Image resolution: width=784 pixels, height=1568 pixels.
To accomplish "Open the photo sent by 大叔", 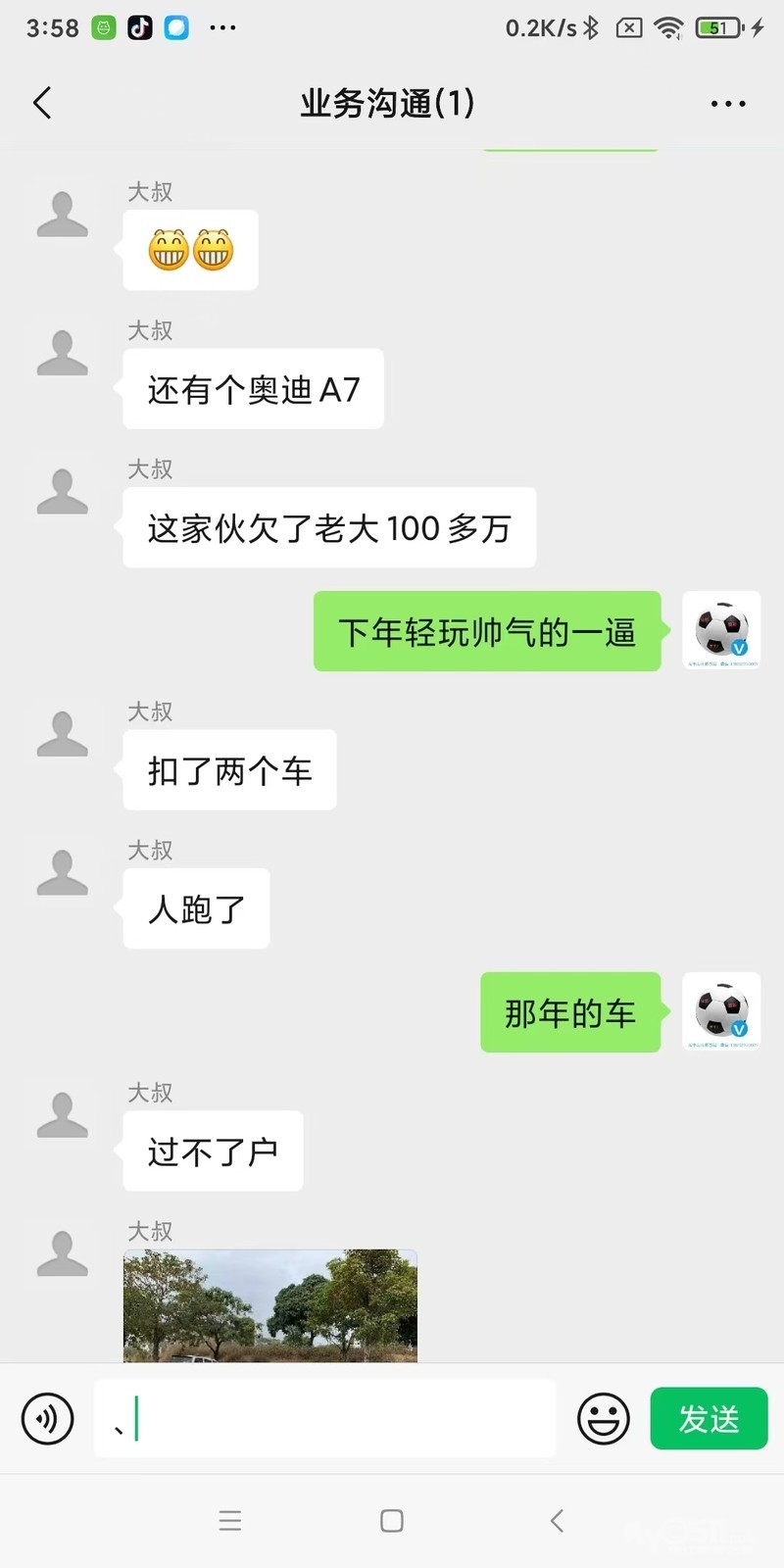I will pyautogui.click(x=270, y=1305).
